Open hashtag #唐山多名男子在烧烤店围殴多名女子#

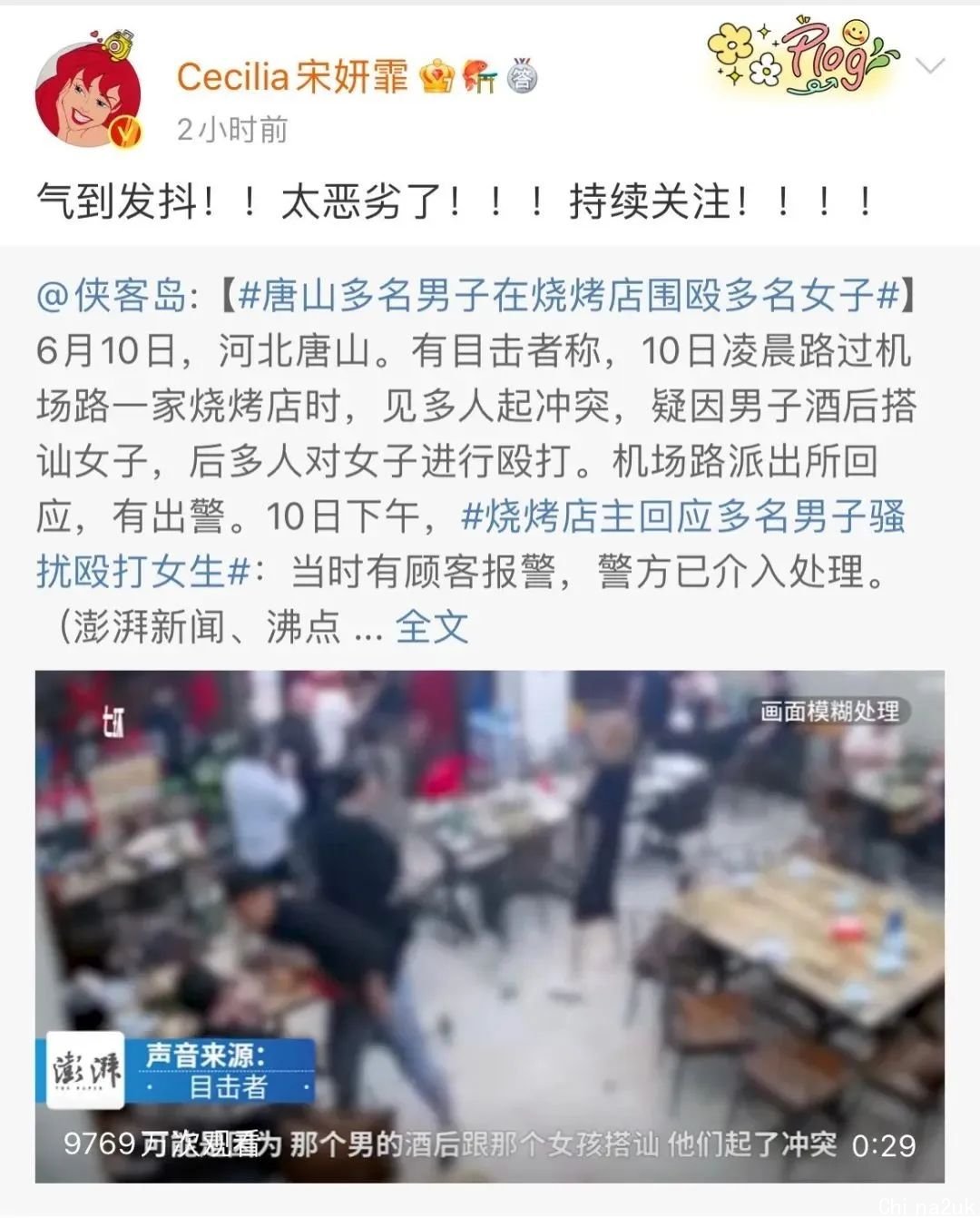pos(568,297)
